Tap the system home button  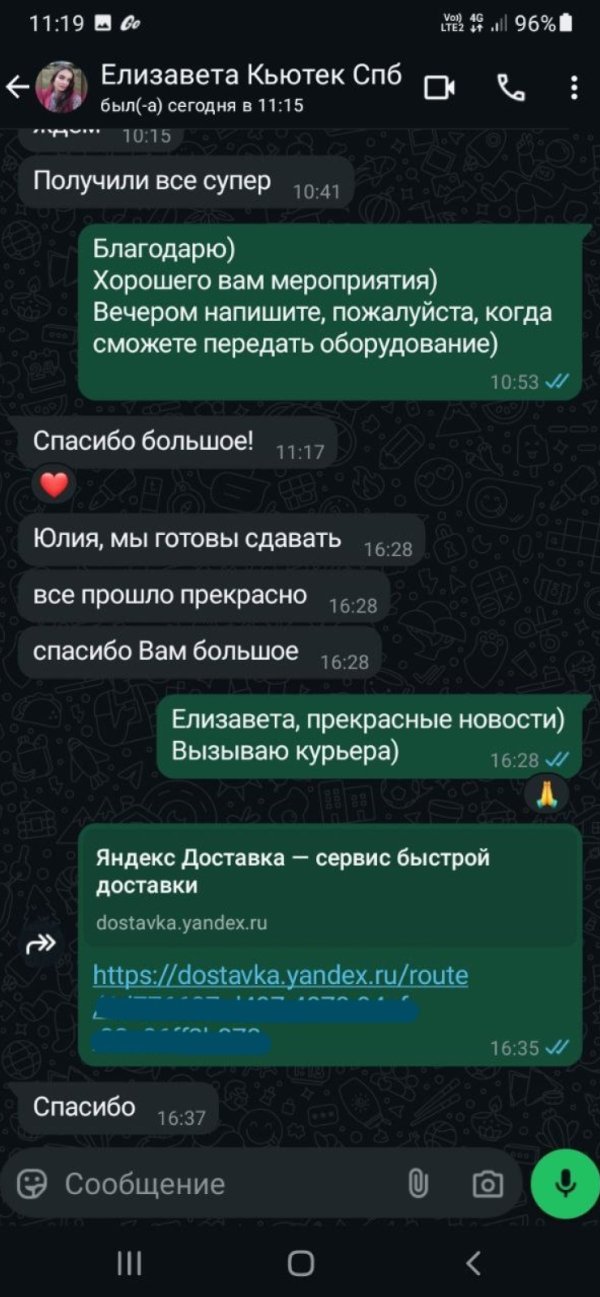tap(300, 1263)
